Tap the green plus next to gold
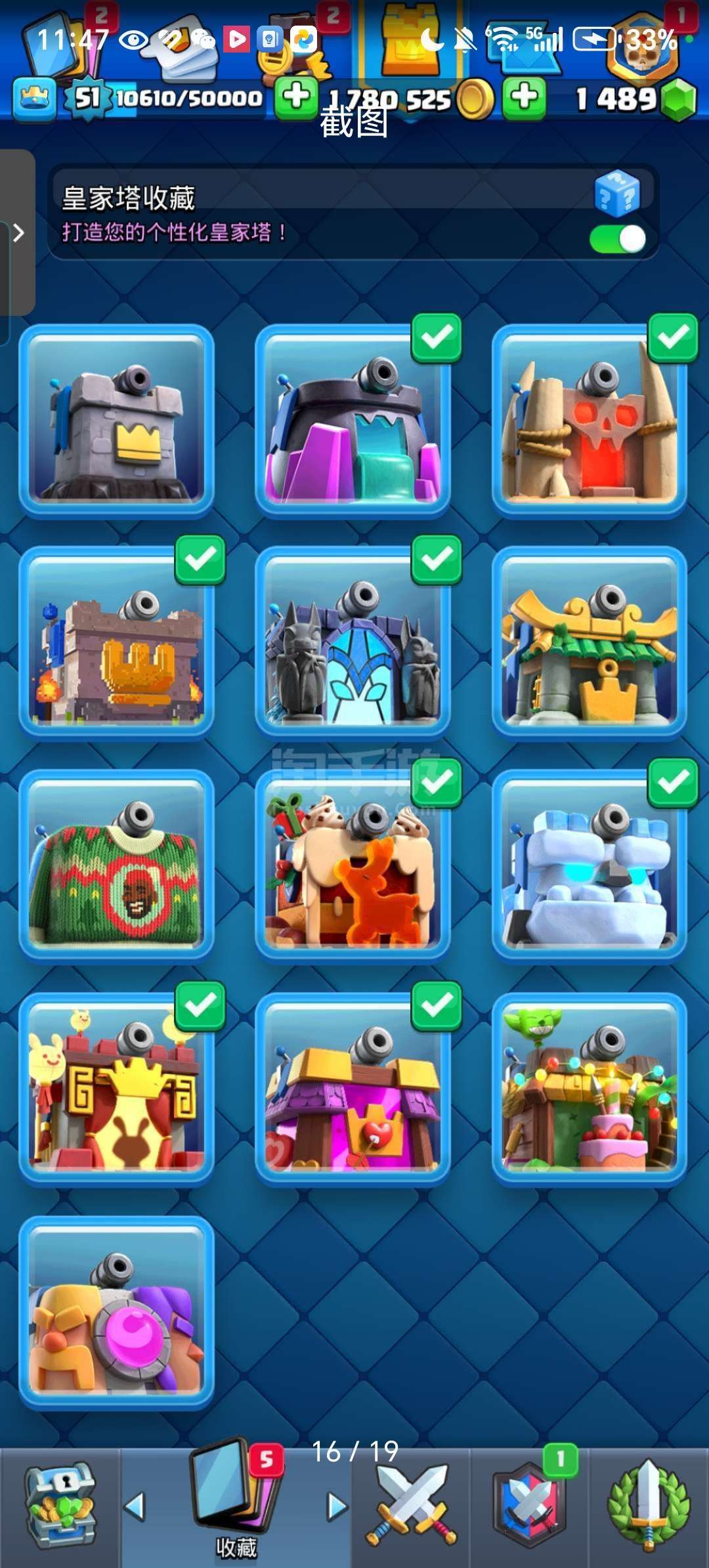 pyautogui.click(x=524, y=98)
